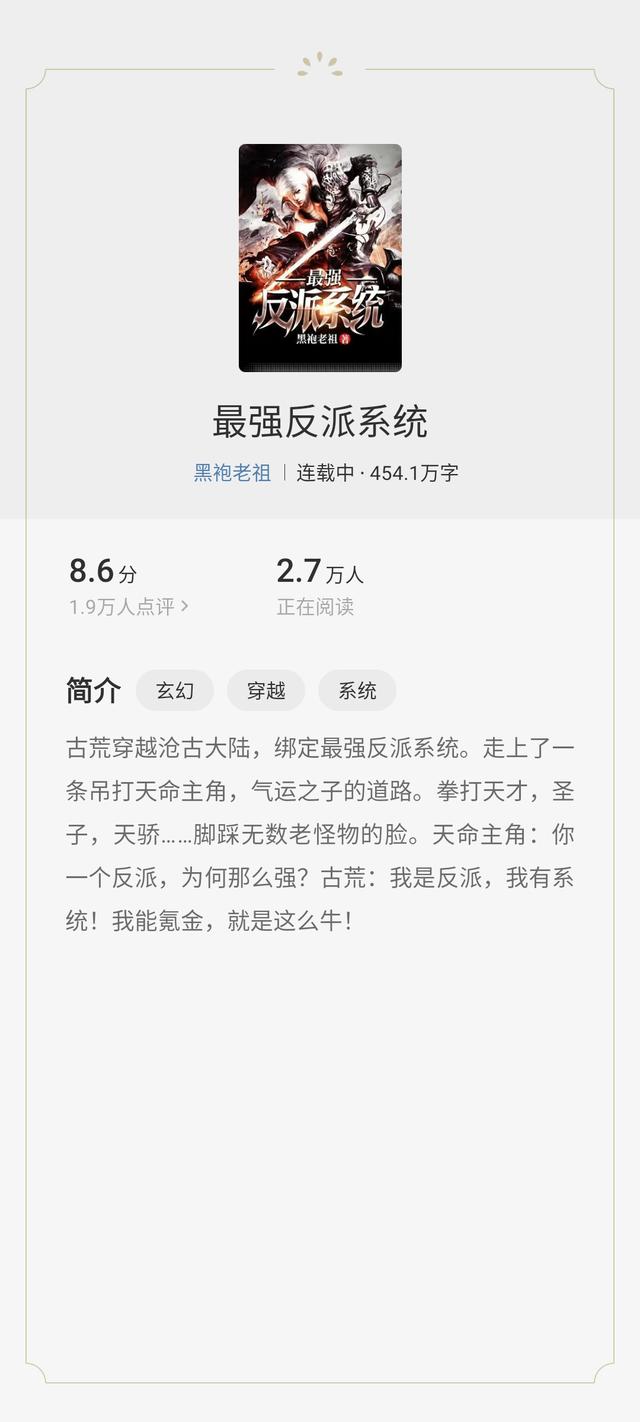Select the 穿越 tag chip
The width and height of the screenshot is (640, 1422).
(x=266, y=690)
